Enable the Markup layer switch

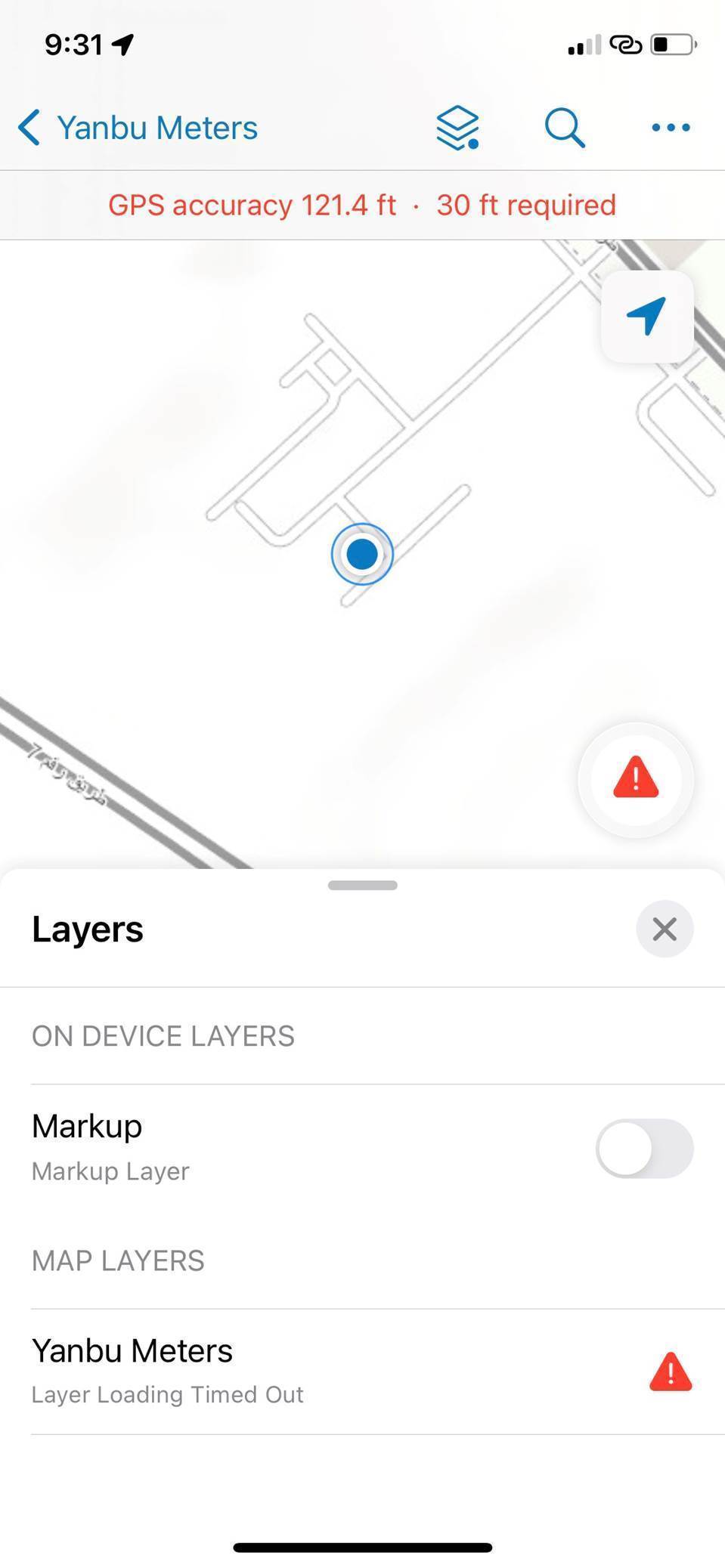click(x=644, y=1148)
